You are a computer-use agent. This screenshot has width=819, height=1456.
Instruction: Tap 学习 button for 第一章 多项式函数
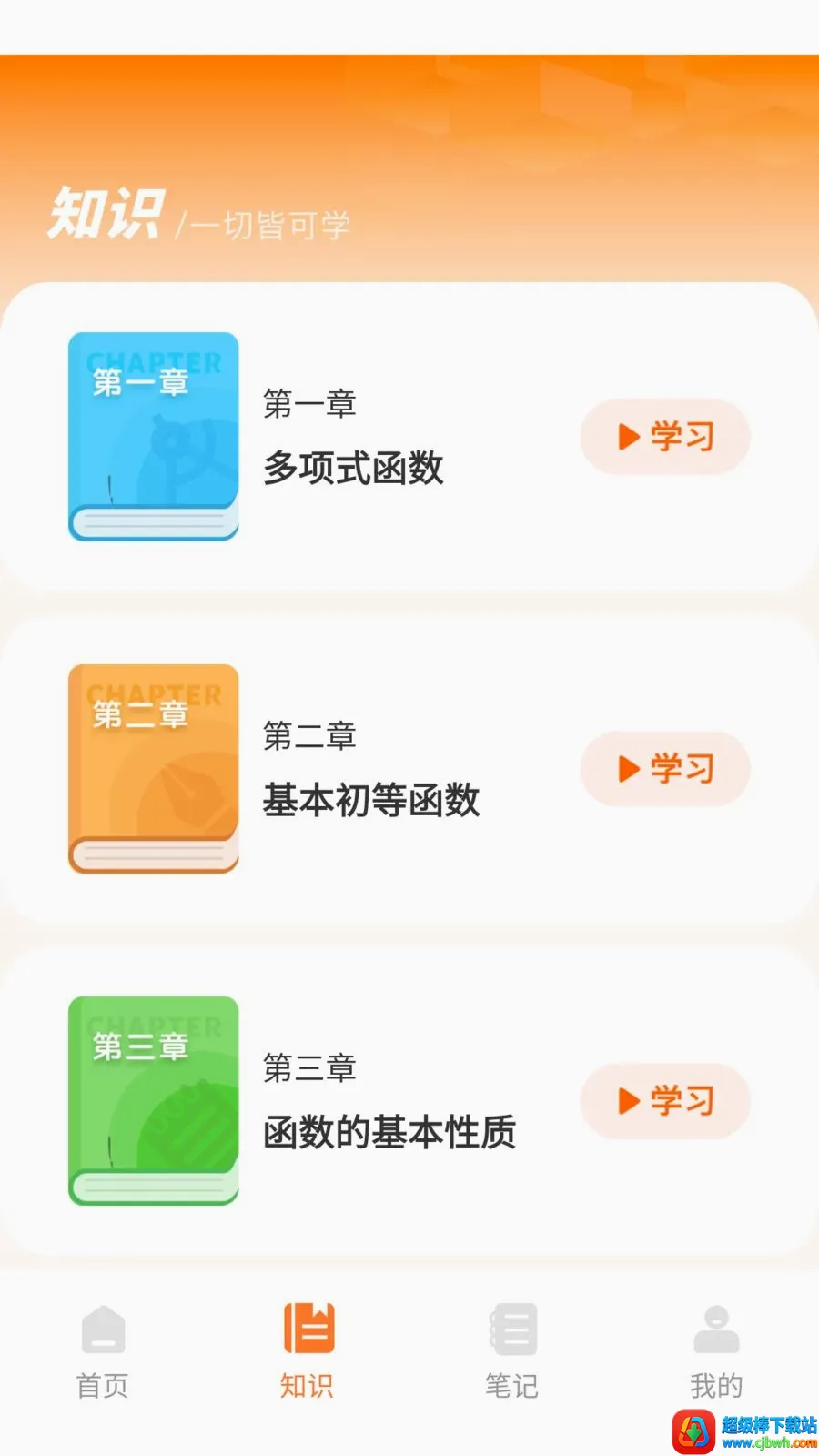665,437
